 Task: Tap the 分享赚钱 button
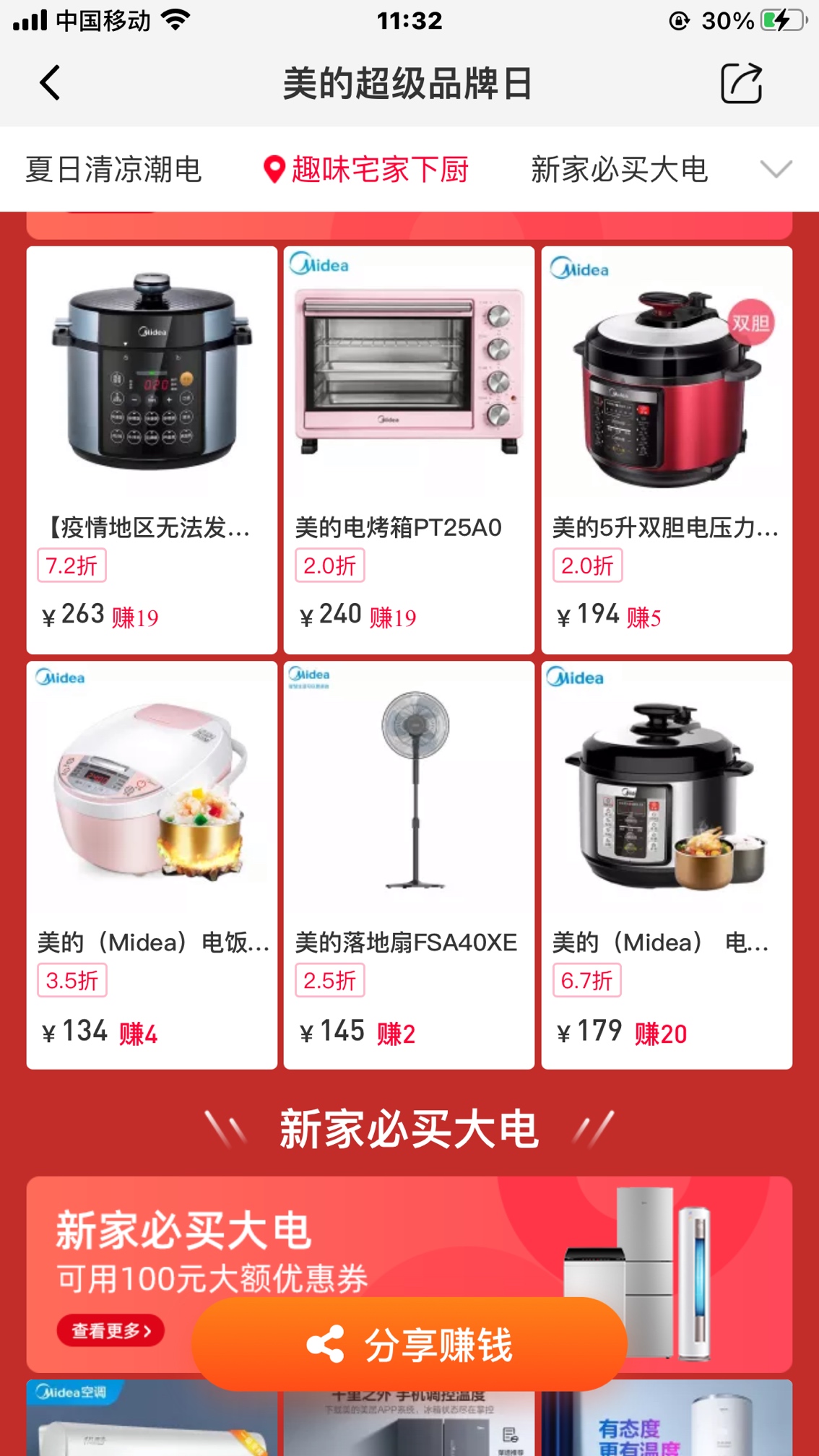pos(409,1344)
